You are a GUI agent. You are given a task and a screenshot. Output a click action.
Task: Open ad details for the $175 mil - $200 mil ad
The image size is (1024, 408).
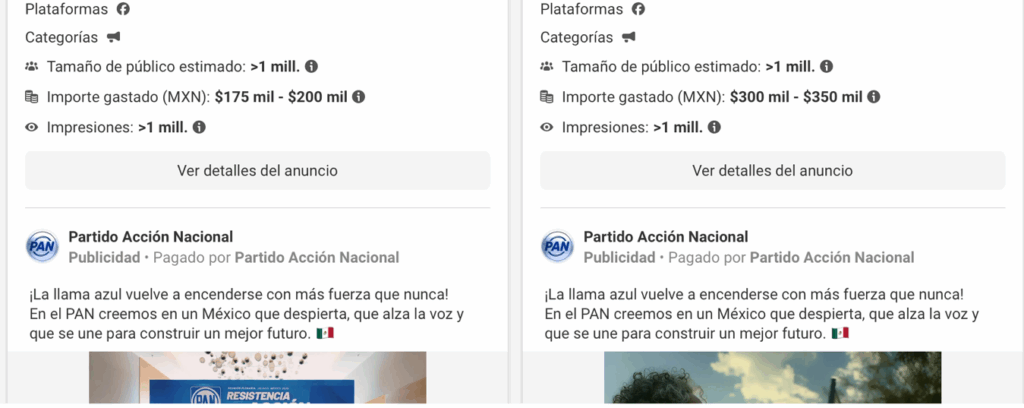point(257,171)
